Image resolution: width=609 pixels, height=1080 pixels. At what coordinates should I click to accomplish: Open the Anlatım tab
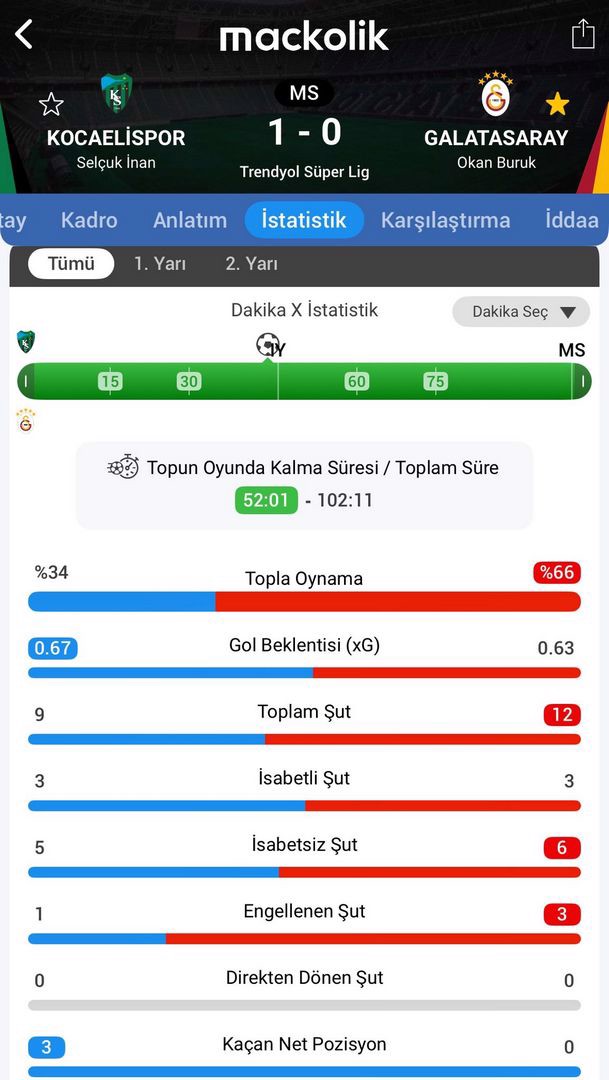click(190, 220)
